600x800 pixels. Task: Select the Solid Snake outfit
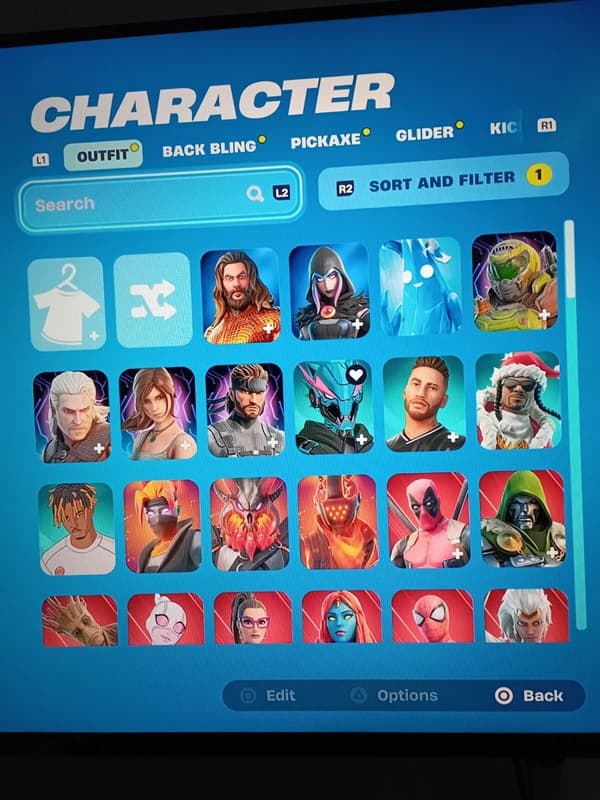click(244, 410)
